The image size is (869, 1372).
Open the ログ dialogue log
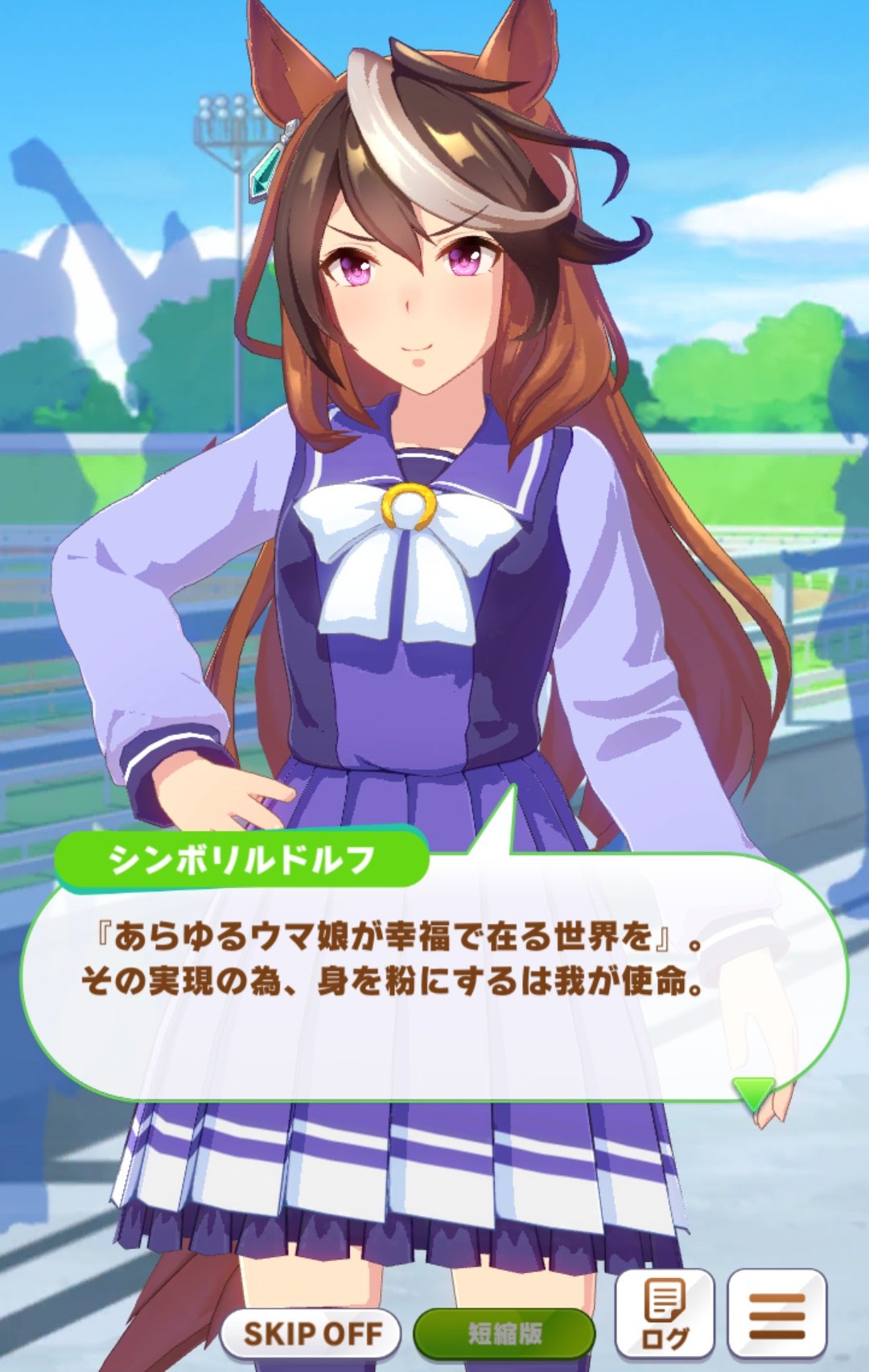665,1315
